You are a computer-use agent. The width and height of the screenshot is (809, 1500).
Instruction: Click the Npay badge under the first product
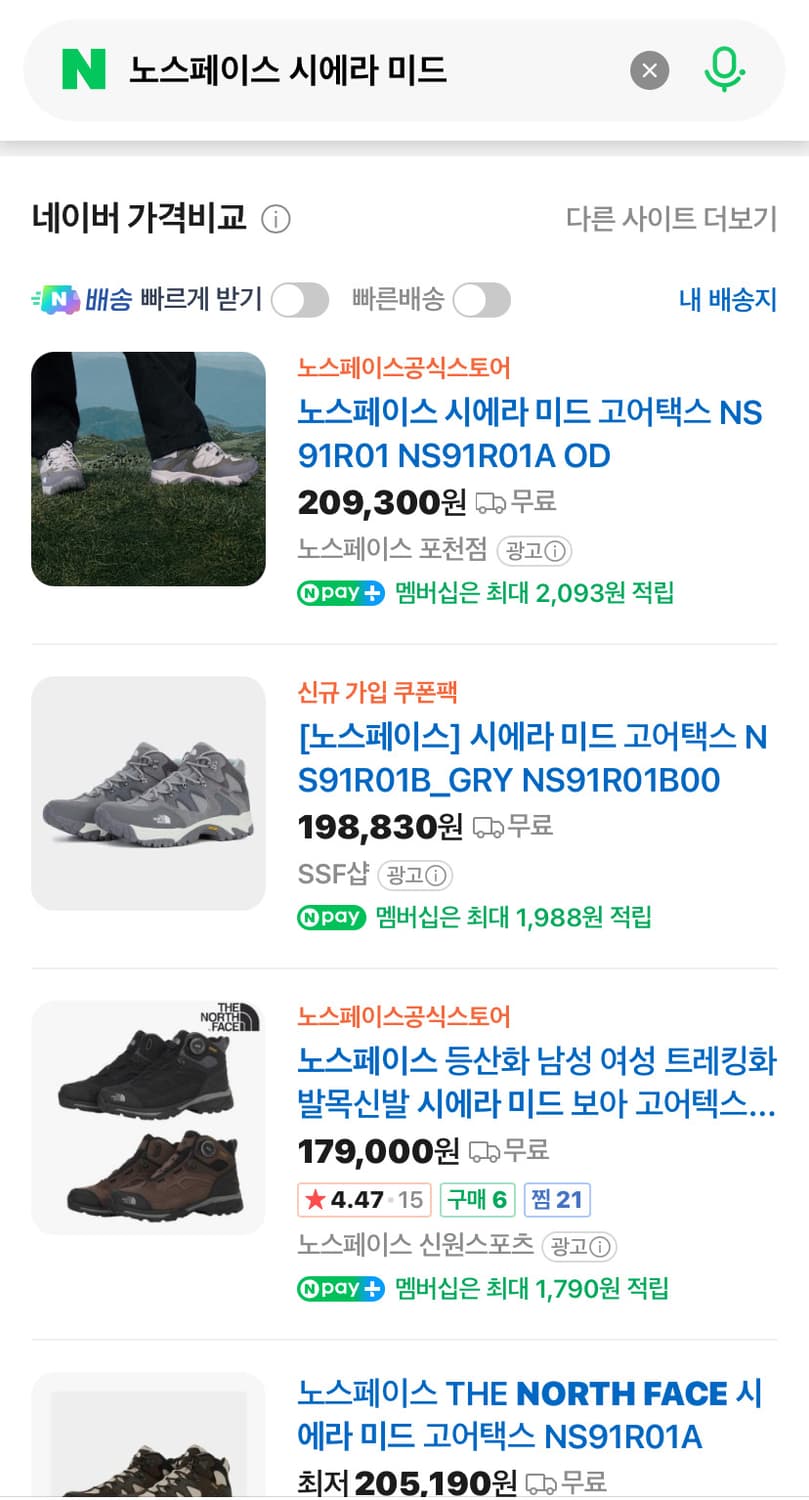pos(340,592)
